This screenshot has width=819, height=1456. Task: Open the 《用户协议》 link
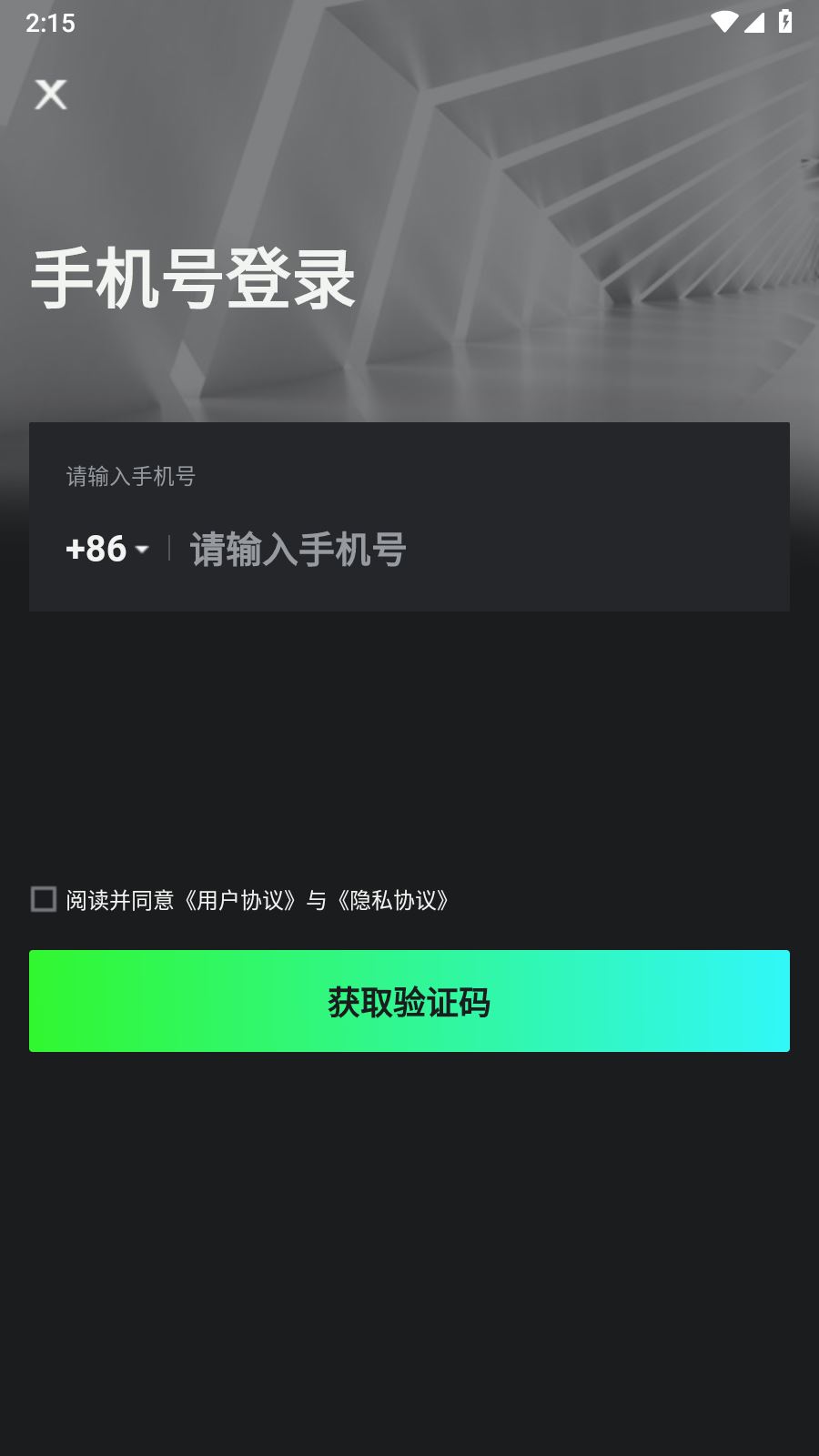(240, 900)
